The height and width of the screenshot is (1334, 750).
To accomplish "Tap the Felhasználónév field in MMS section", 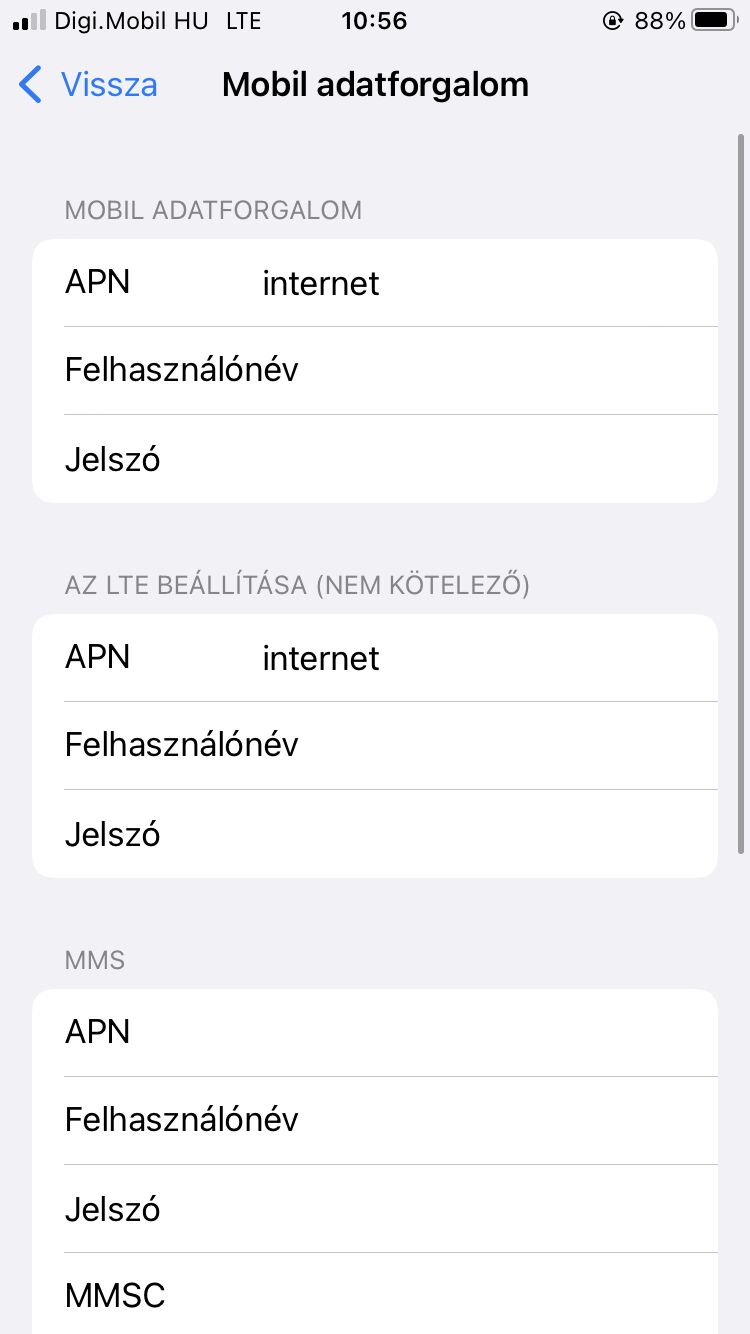I will pos(375,1121).
